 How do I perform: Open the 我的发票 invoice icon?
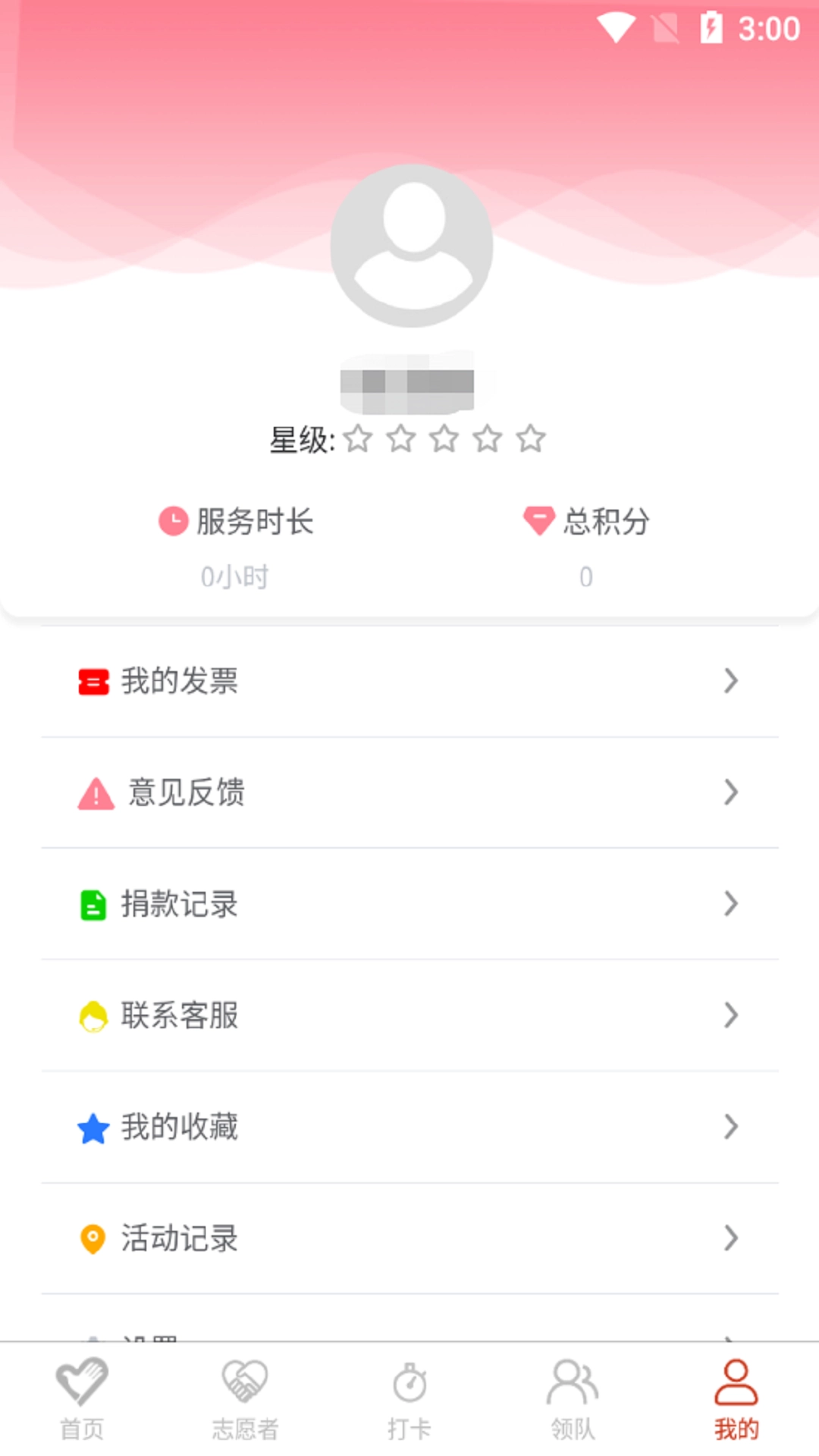pos(93,682)
